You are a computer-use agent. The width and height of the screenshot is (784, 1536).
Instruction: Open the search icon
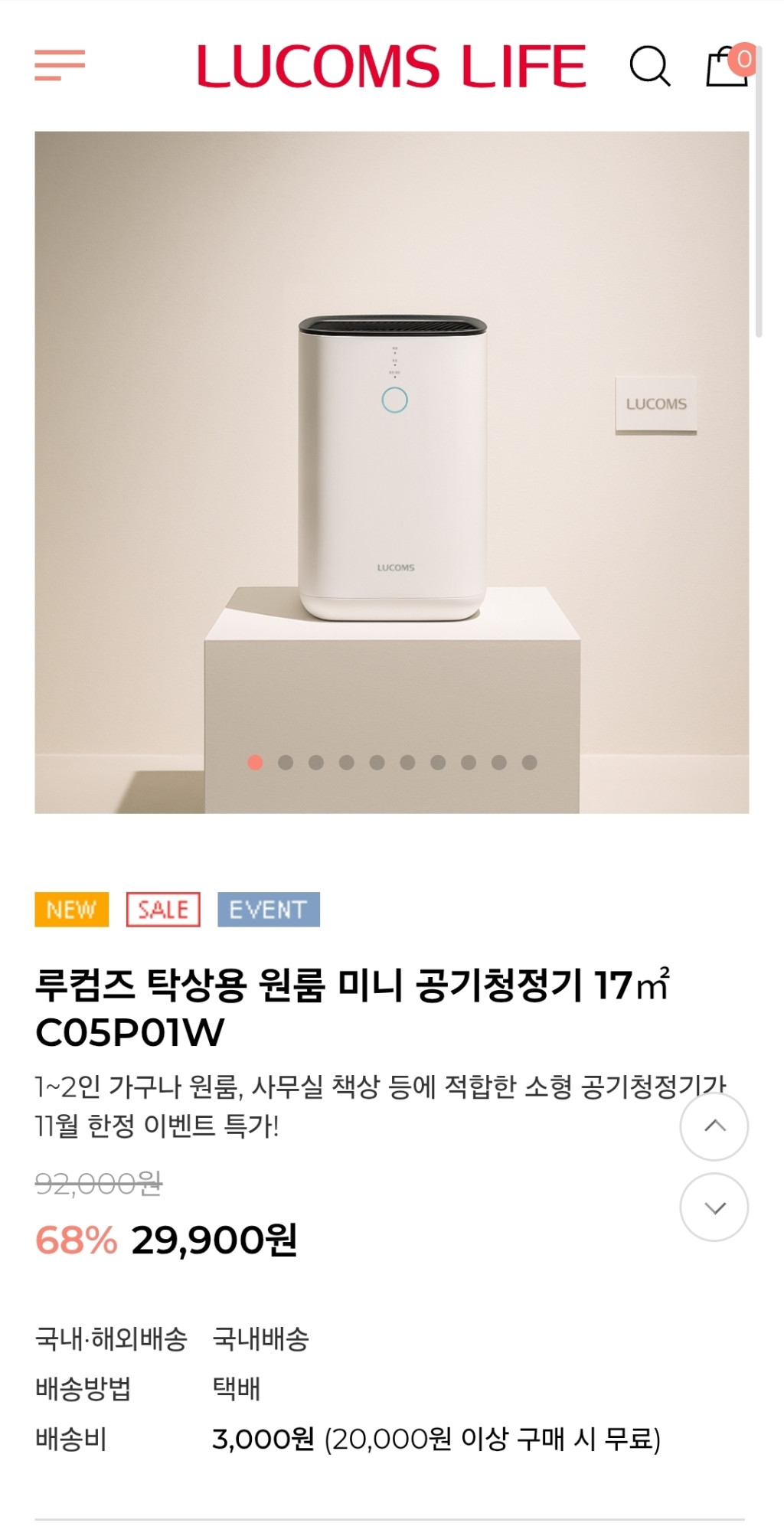tap(650, 66)
